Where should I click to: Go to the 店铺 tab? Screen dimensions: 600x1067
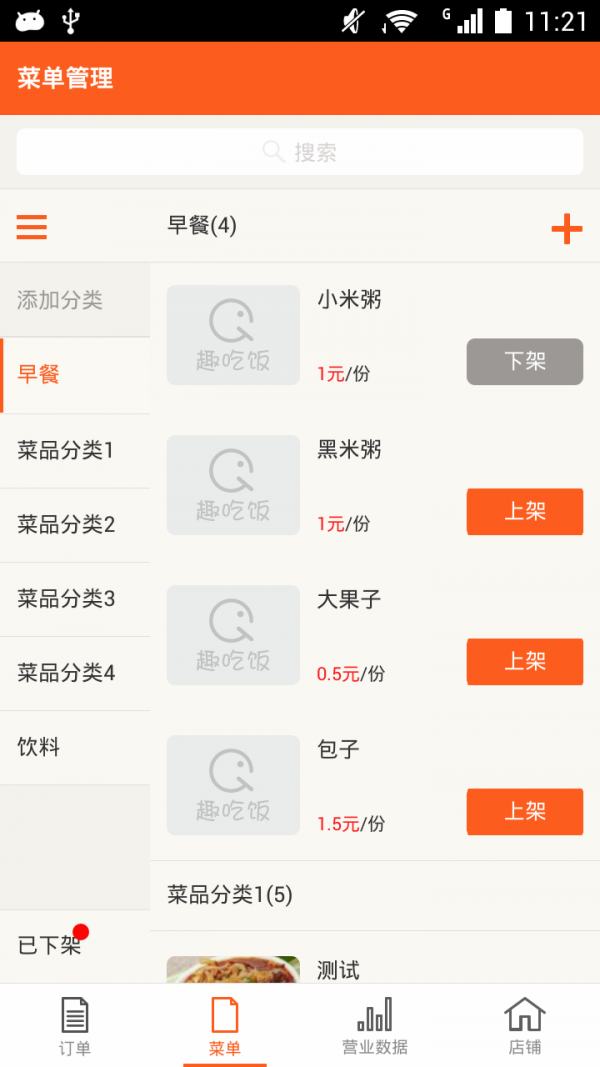[525, 1025]
